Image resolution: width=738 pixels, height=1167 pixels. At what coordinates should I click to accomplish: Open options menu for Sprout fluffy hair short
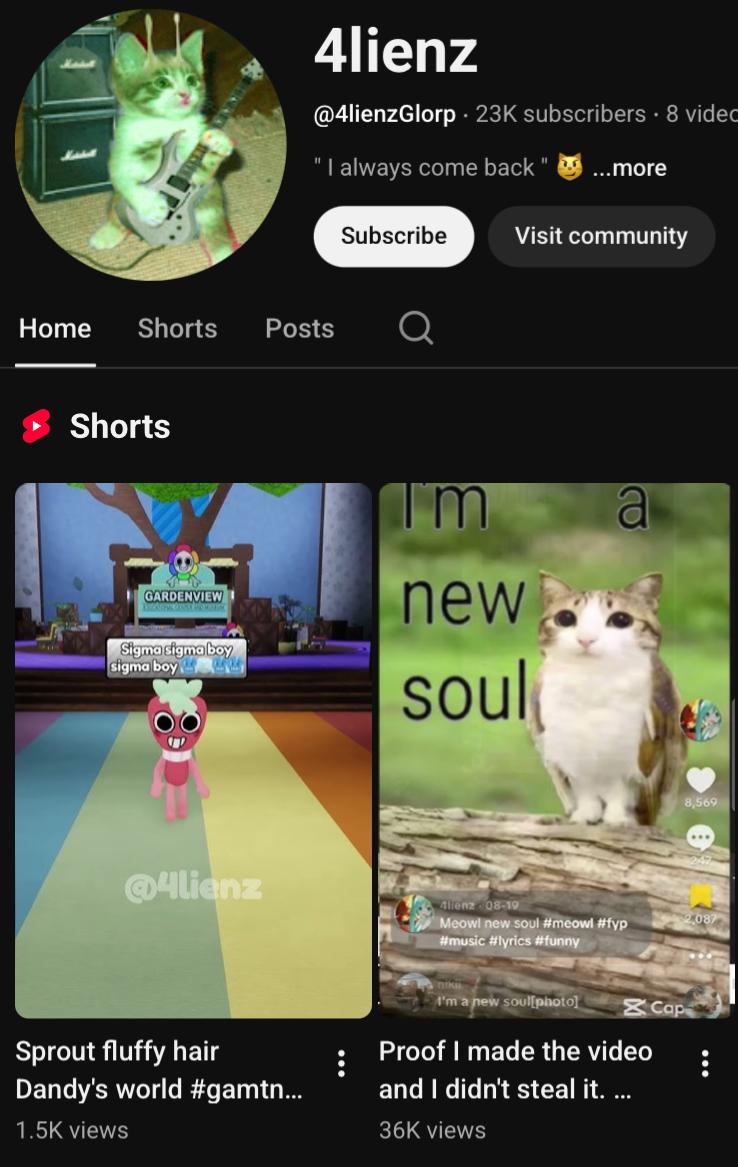point(342,1064)
